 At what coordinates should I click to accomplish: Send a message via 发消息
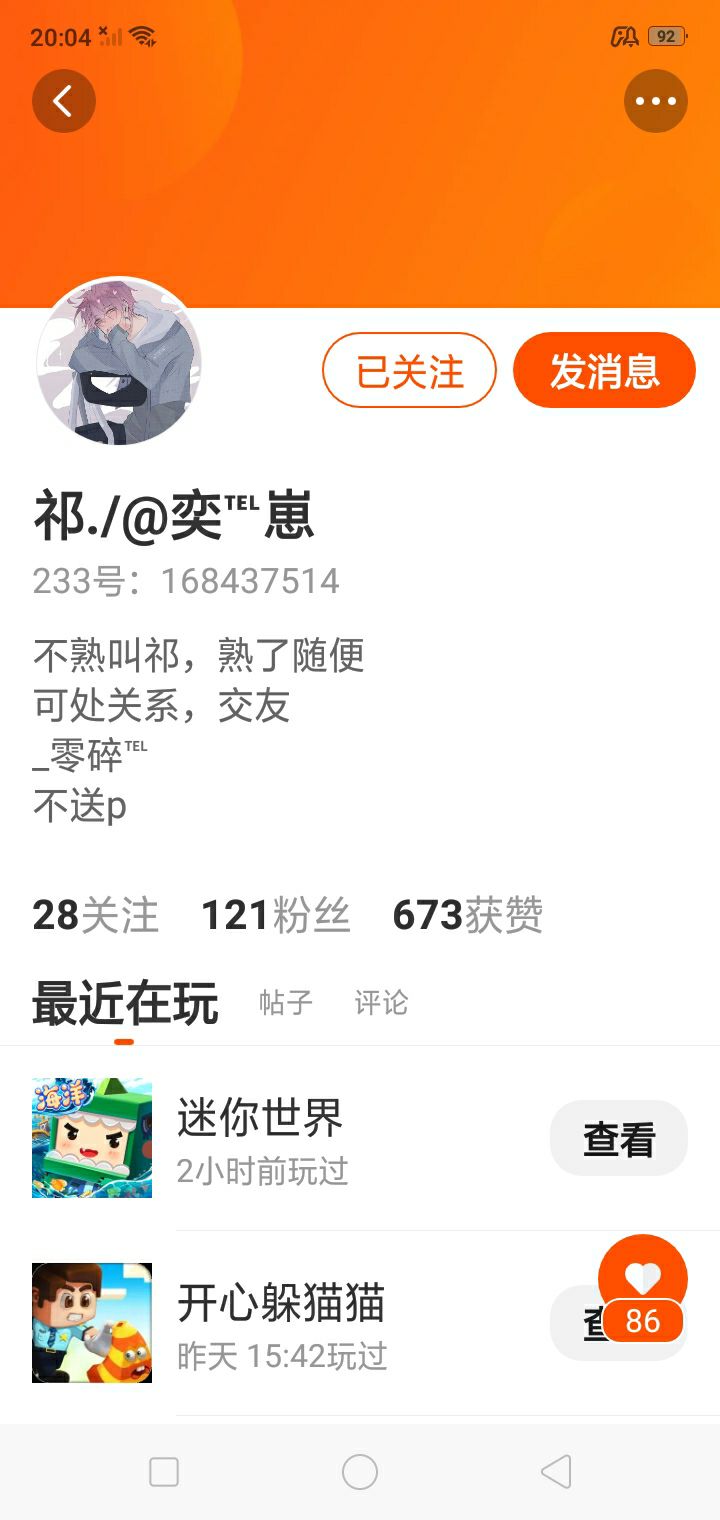[604, 371]
